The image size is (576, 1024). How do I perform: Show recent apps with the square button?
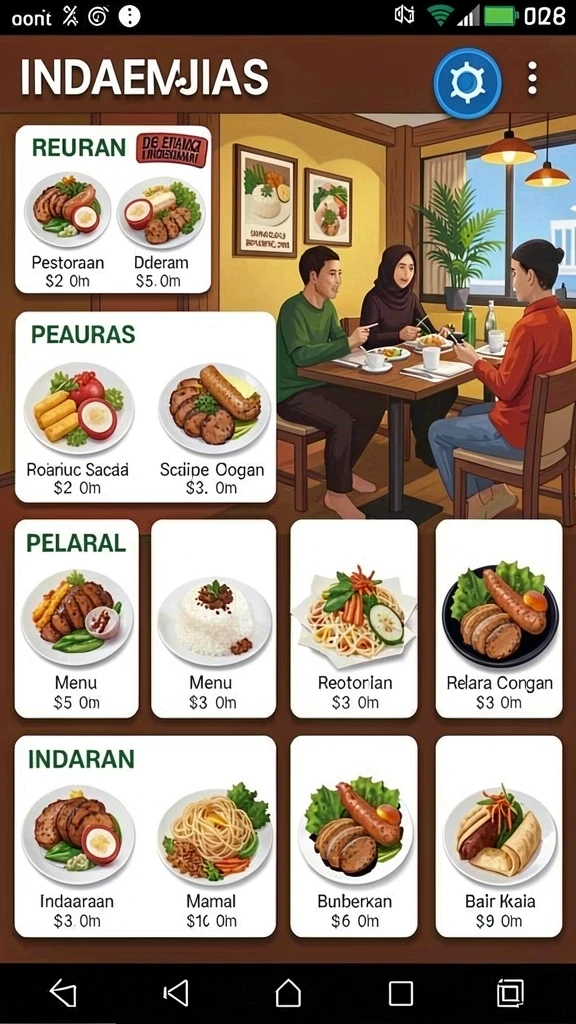point(400,993)
